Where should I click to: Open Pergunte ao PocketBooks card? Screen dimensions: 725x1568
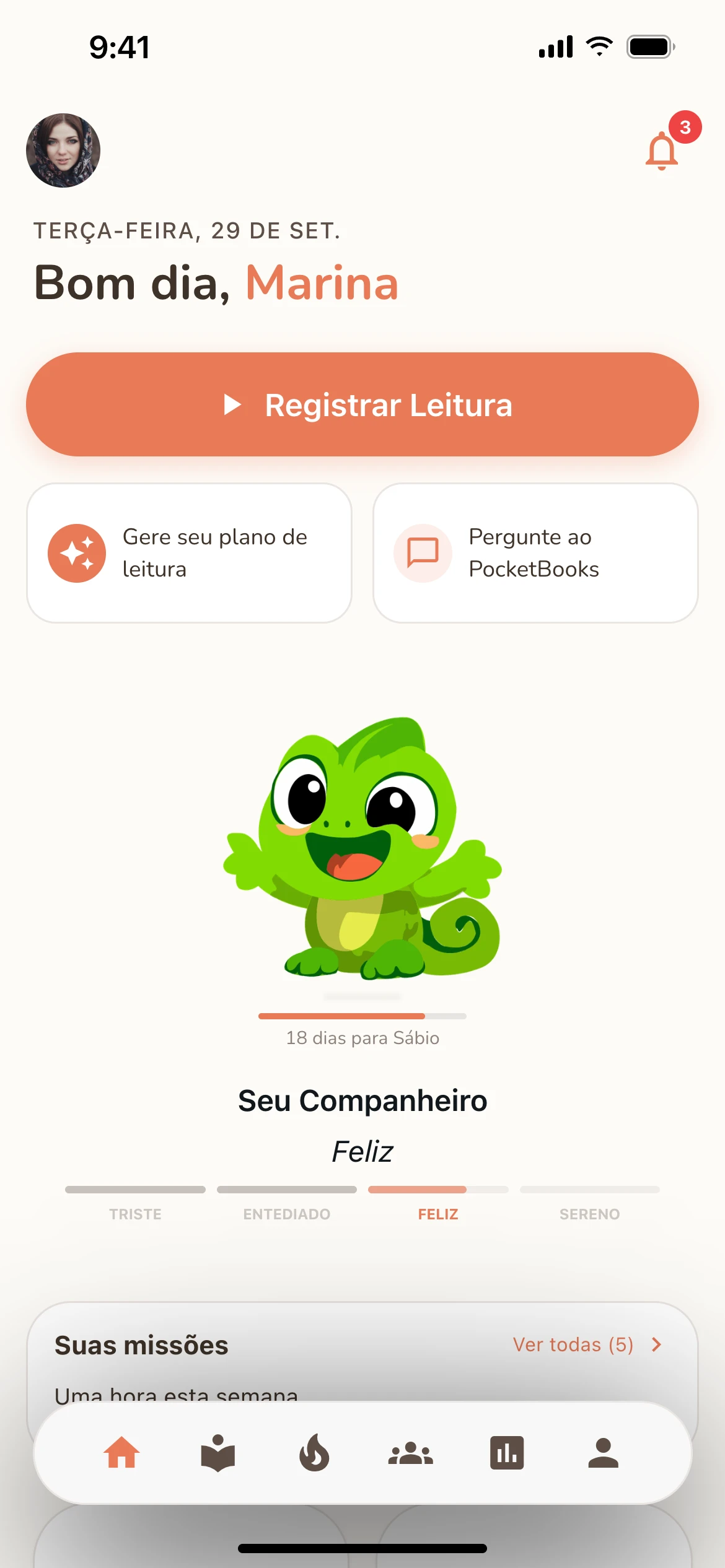tap(535, 553)
